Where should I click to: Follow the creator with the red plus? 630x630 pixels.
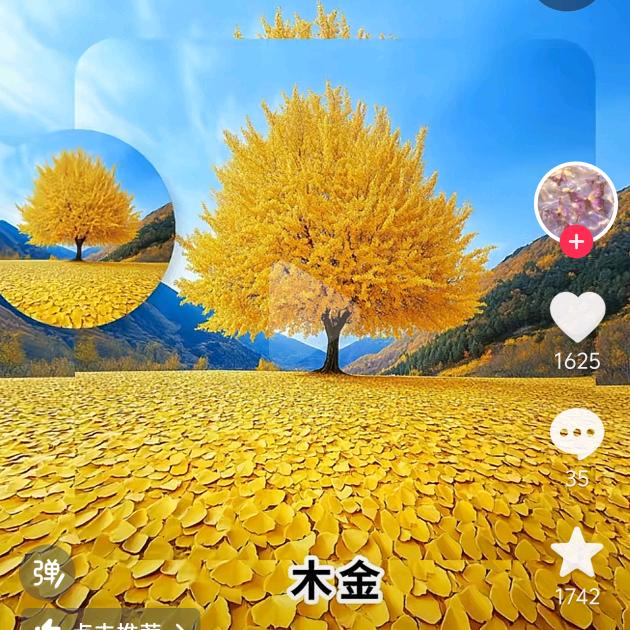(576, 242)
